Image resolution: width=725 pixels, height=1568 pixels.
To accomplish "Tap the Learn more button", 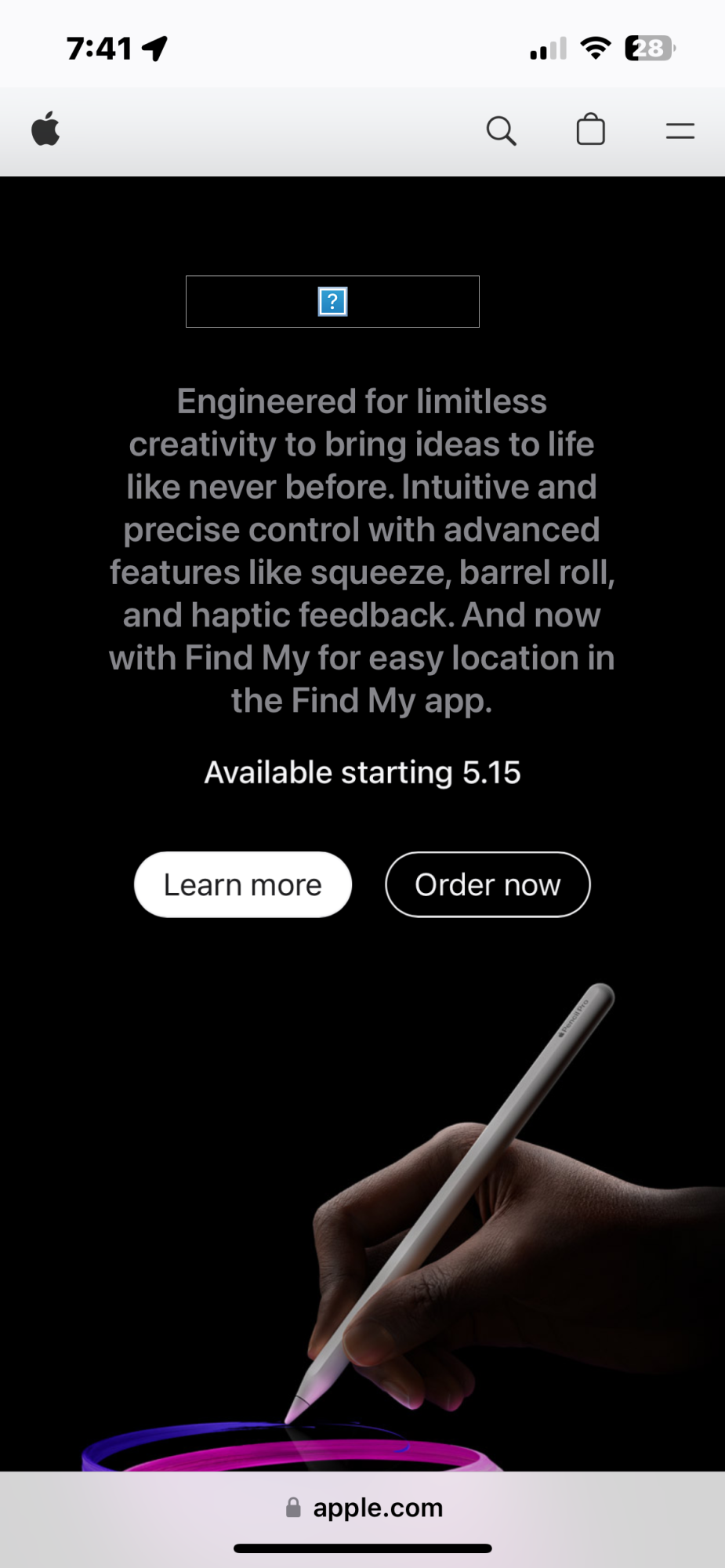I will (x=243, y=884).
